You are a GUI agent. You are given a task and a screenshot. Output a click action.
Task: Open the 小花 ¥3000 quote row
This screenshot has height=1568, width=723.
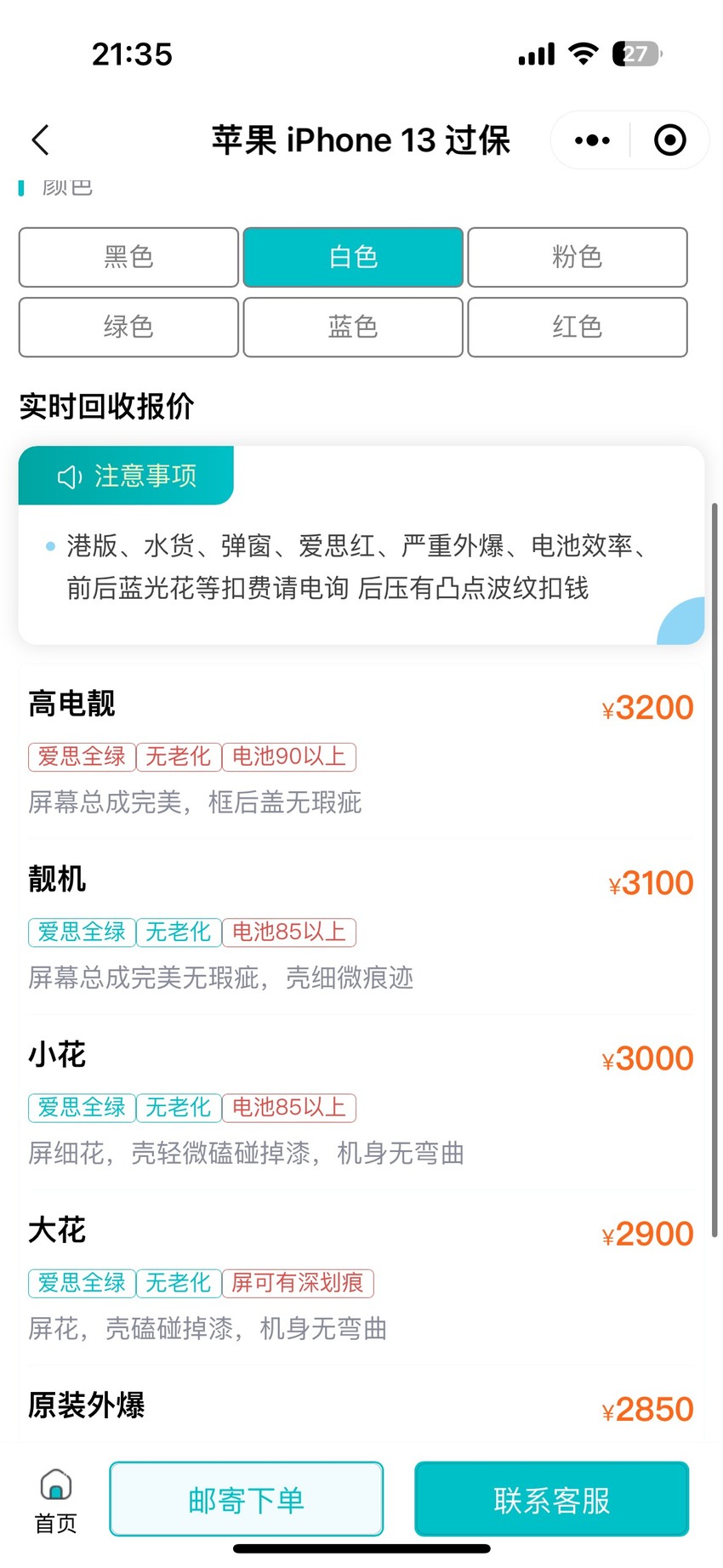(361, 1103)
